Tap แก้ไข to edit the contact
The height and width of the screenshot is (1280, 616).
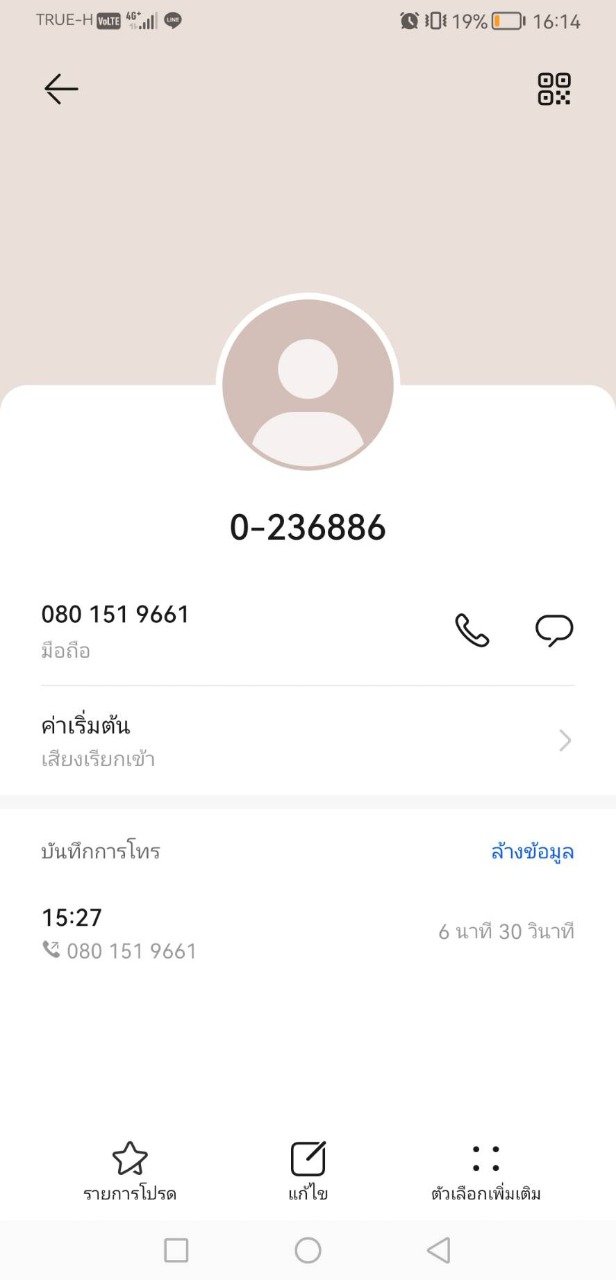click(308, 1172)
